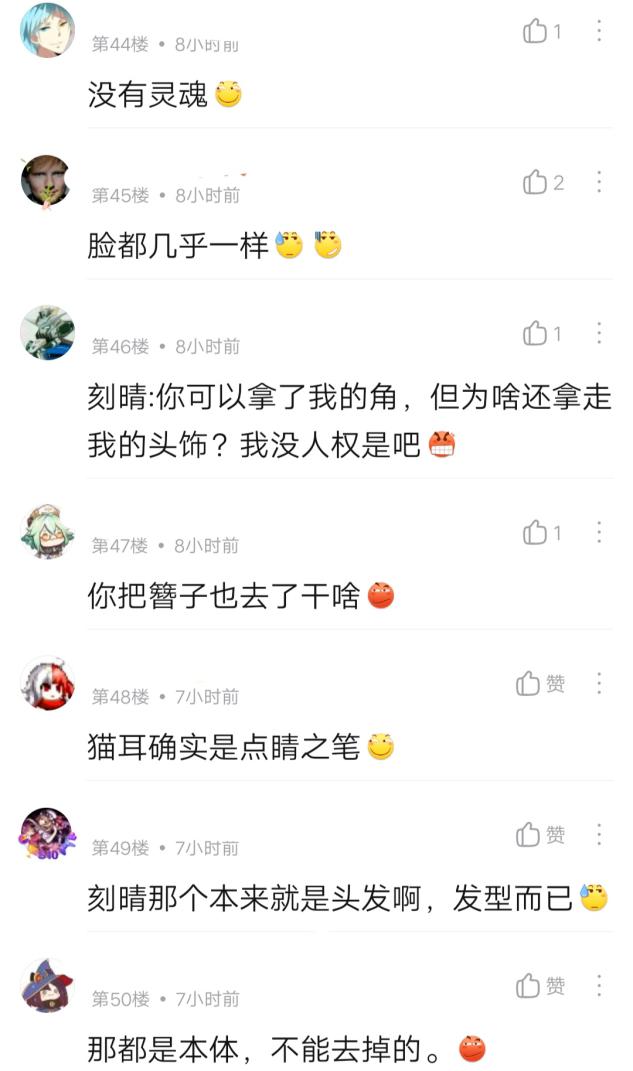
Task: Open the three-dot menu on 第47楼
Action: 599,532
